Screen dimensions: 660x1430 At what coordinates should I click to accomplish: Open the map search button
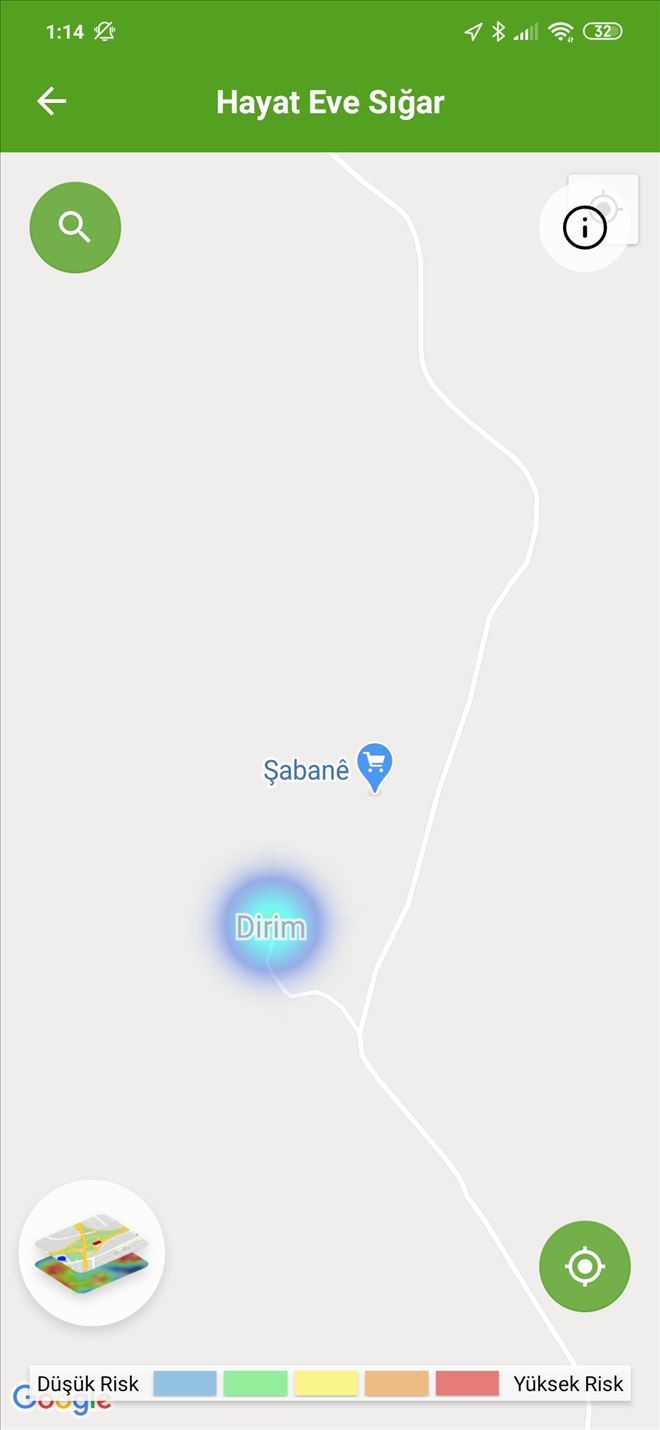point(75,227)
